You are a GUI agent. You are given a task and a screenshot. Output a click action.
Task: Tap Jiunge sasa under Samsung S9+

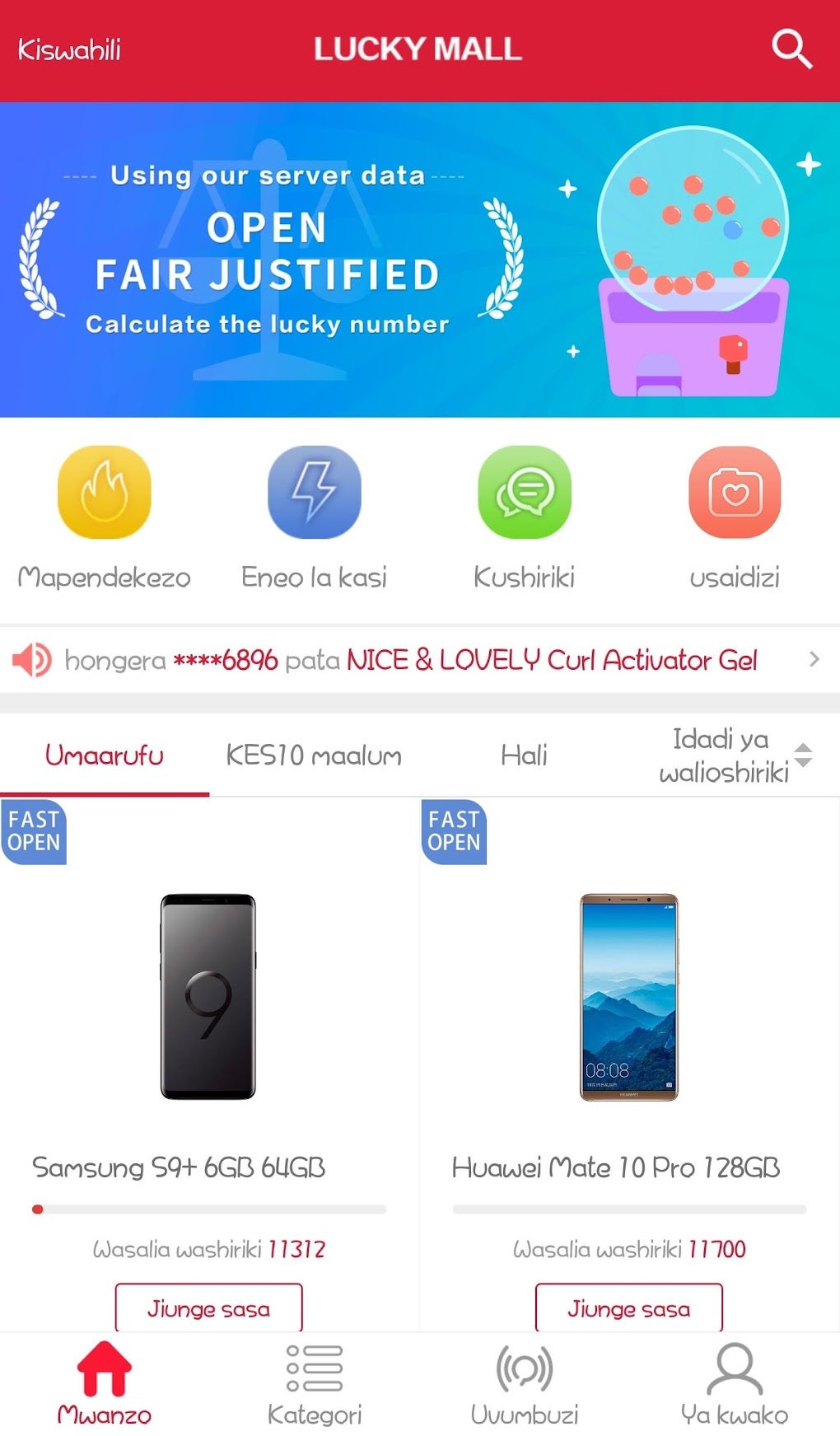(x=208, y=1307)
